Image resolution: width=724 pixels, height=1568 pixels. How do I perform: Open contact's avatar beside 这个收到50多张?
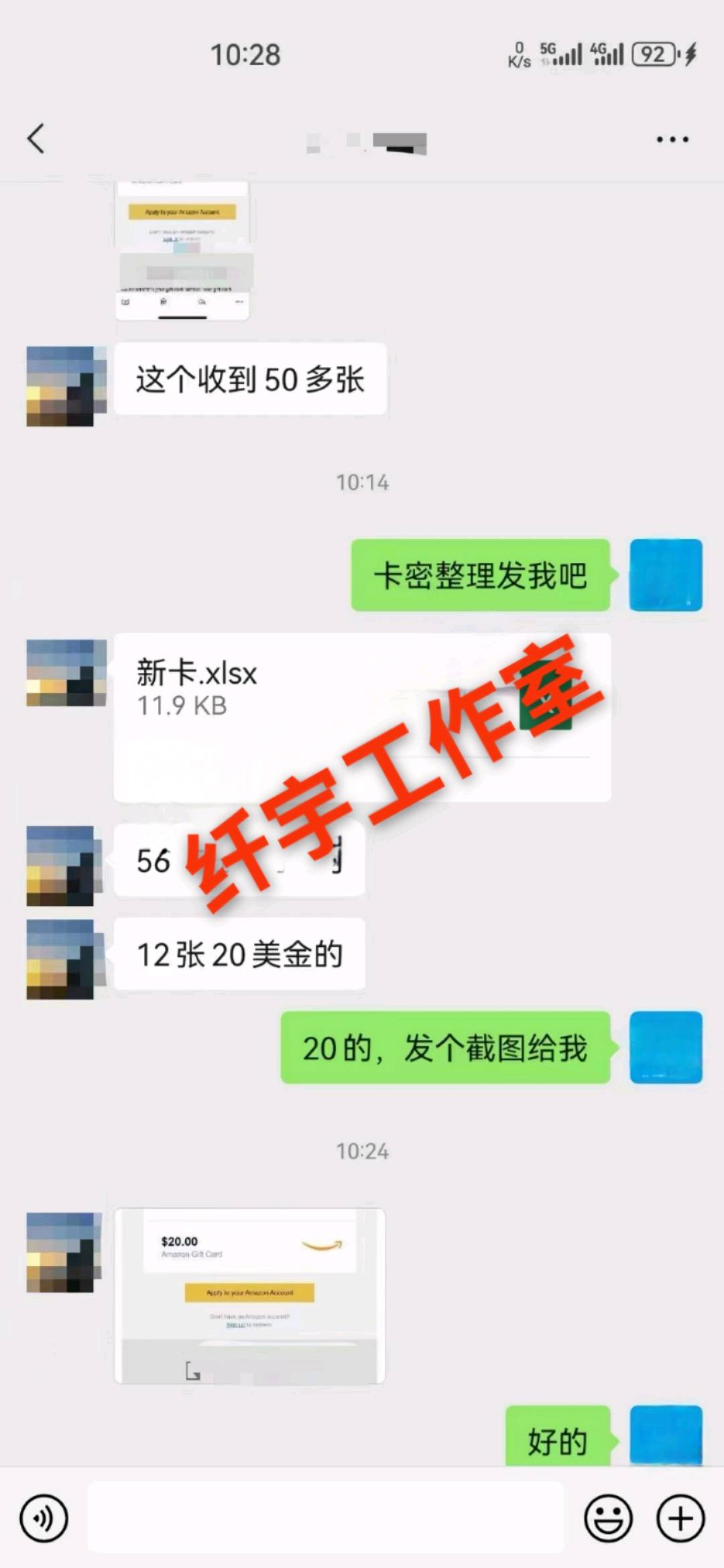tap(66, 386)
